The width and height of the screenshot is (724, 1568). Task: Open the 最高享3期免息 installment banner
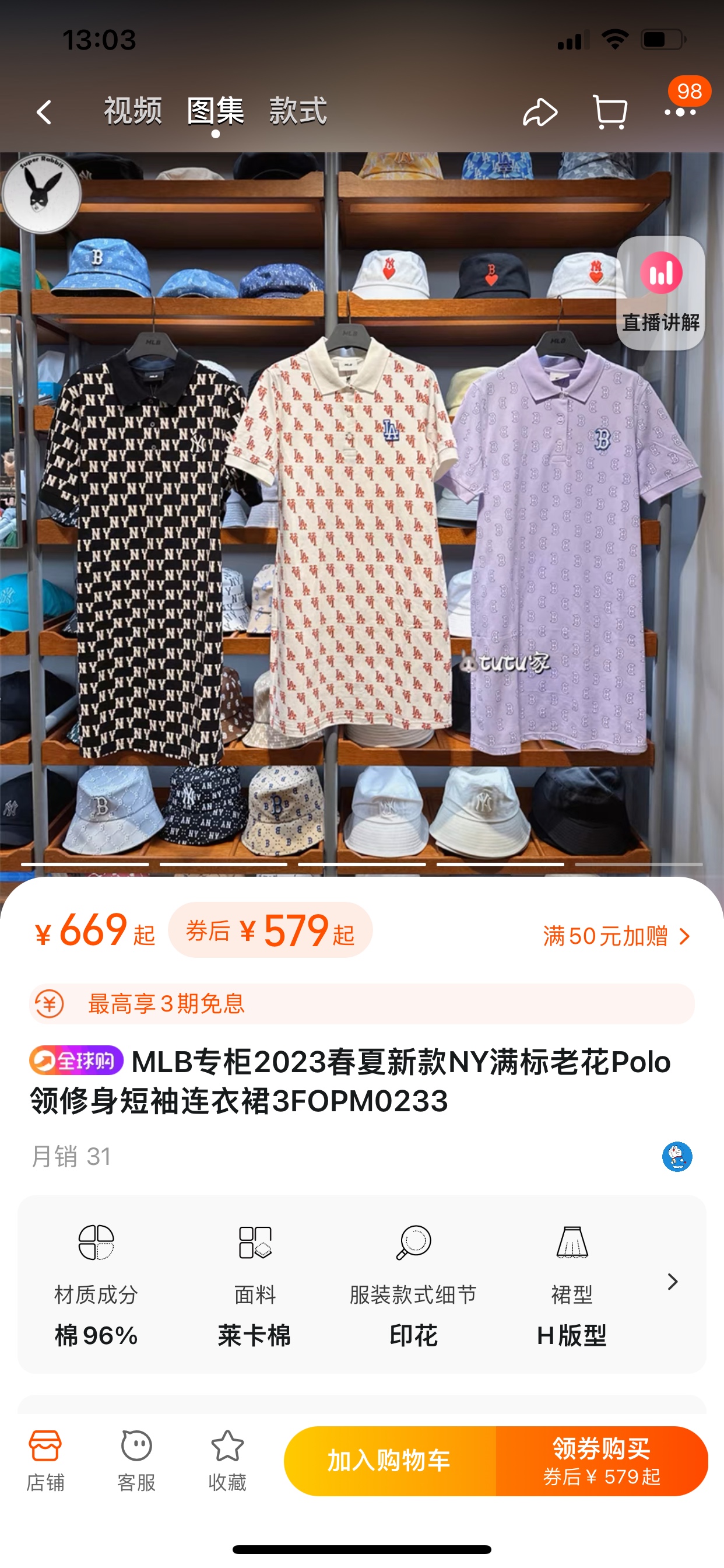361,1004
